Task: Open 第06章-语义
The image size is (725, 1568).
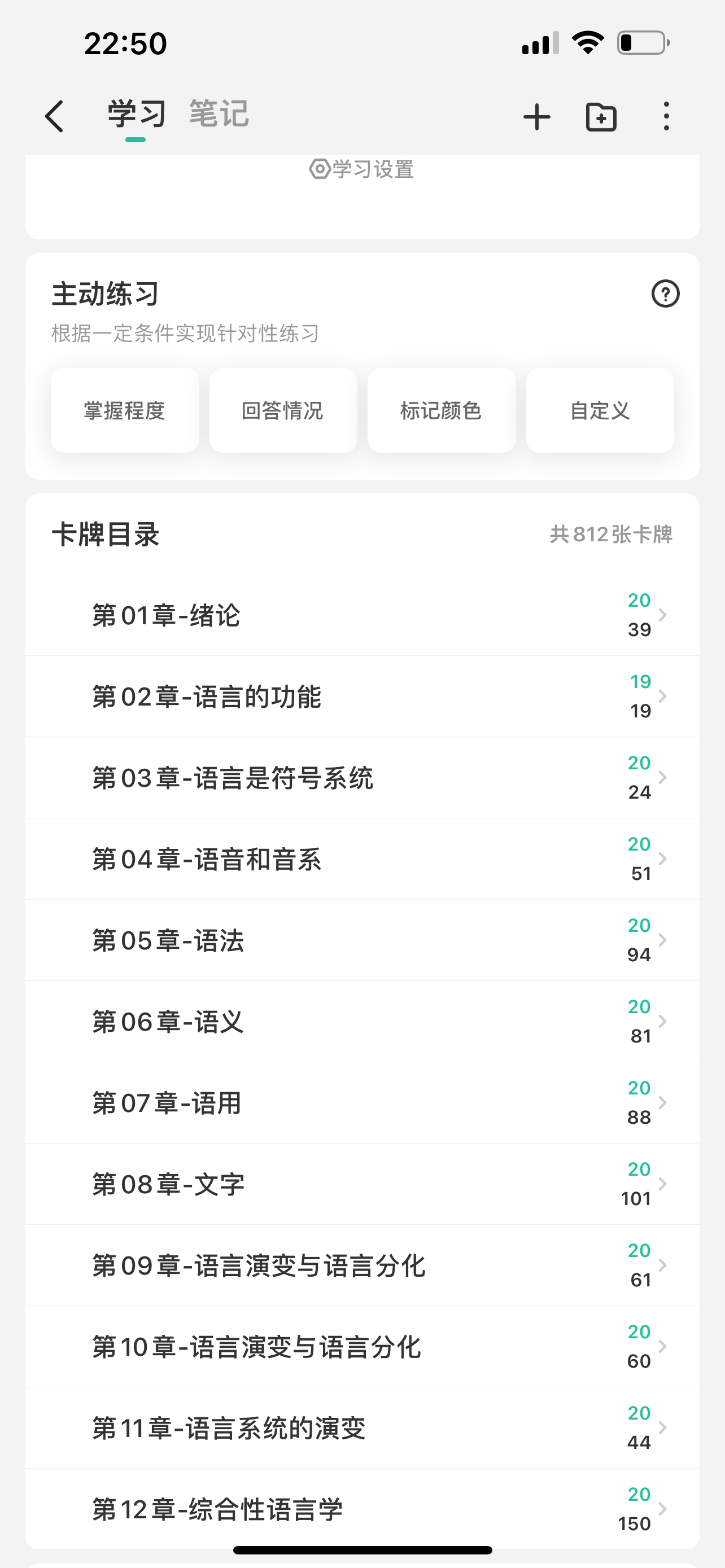Action: click(x=362, y=1022)
